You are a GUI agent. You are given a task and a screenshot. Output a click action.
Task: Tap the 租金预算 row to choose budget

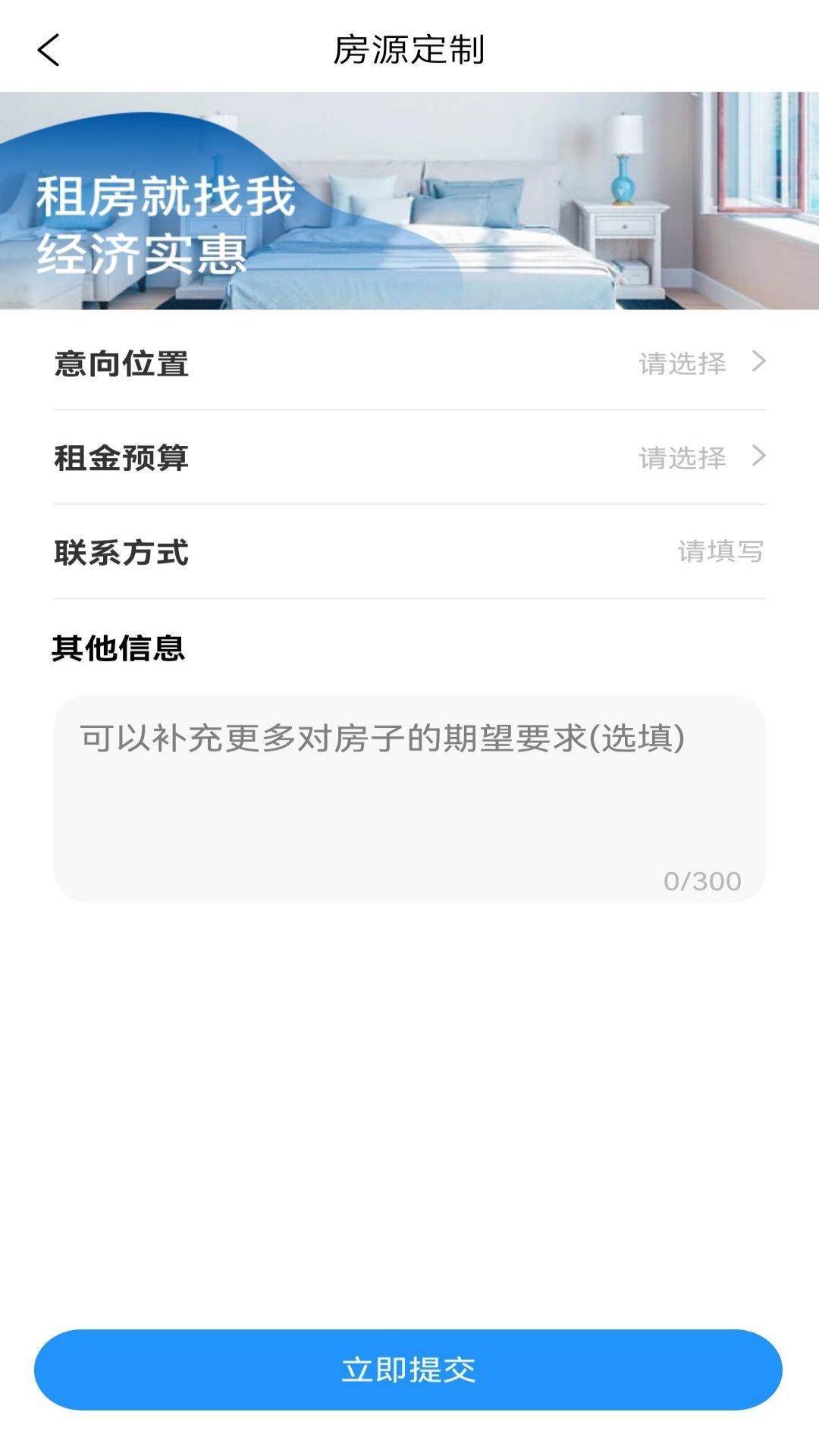tap(409, 458)
